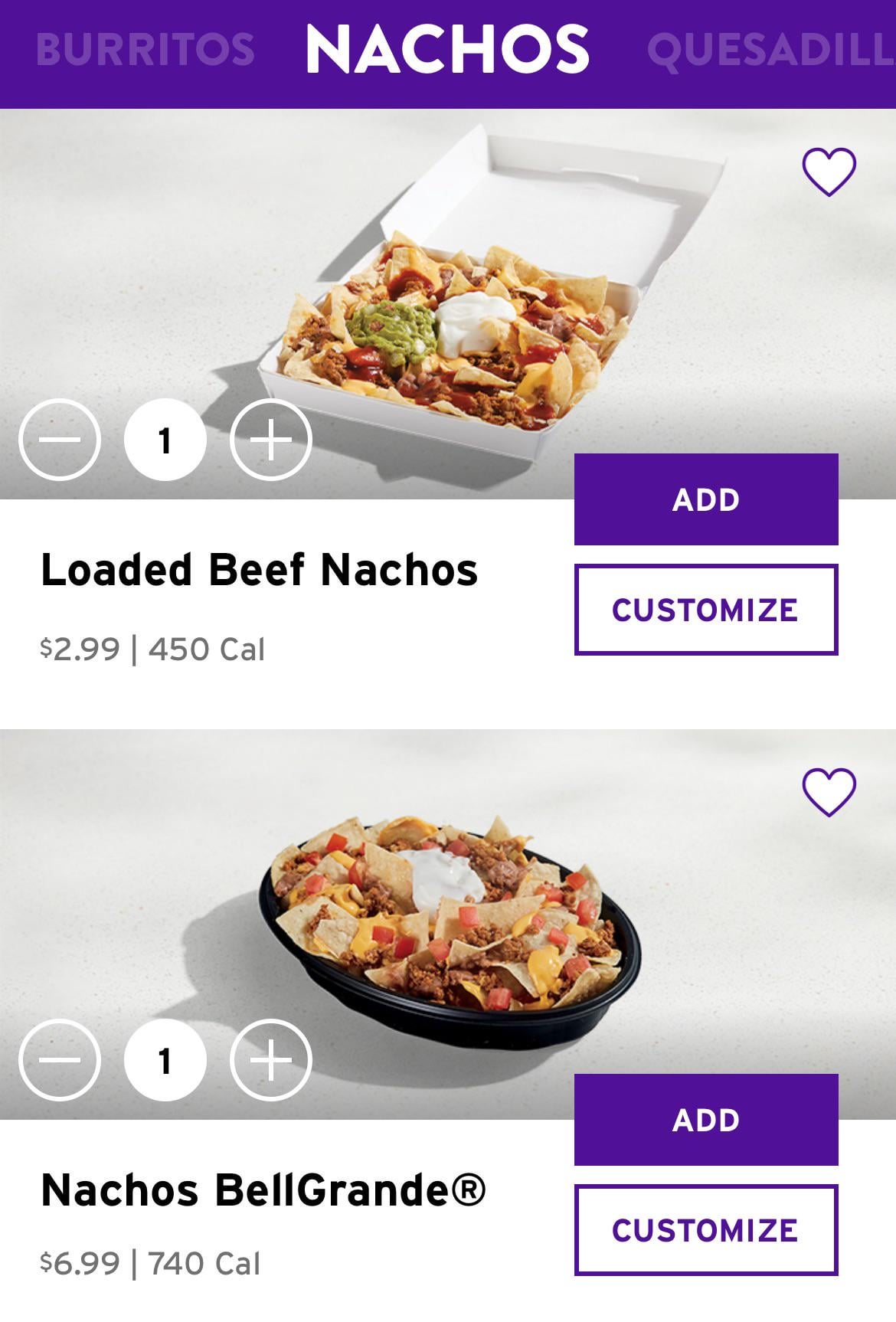Increase Loaded Beef Nachos quantity
Image resolution: width=896 pixels, height=1322 pixels.
[x=271, y=440]
